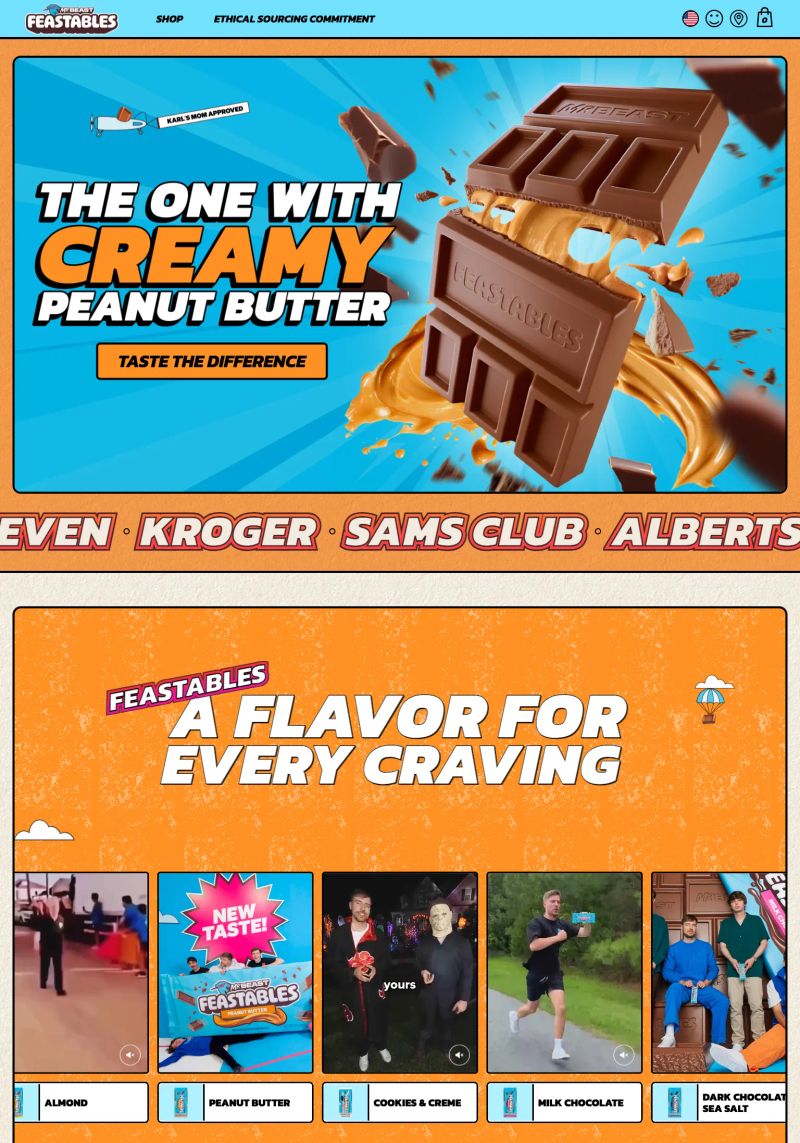Viewport: 800px width, 1143px height.
Task: Open the store locator pin
Action: (x=739, y=18)
